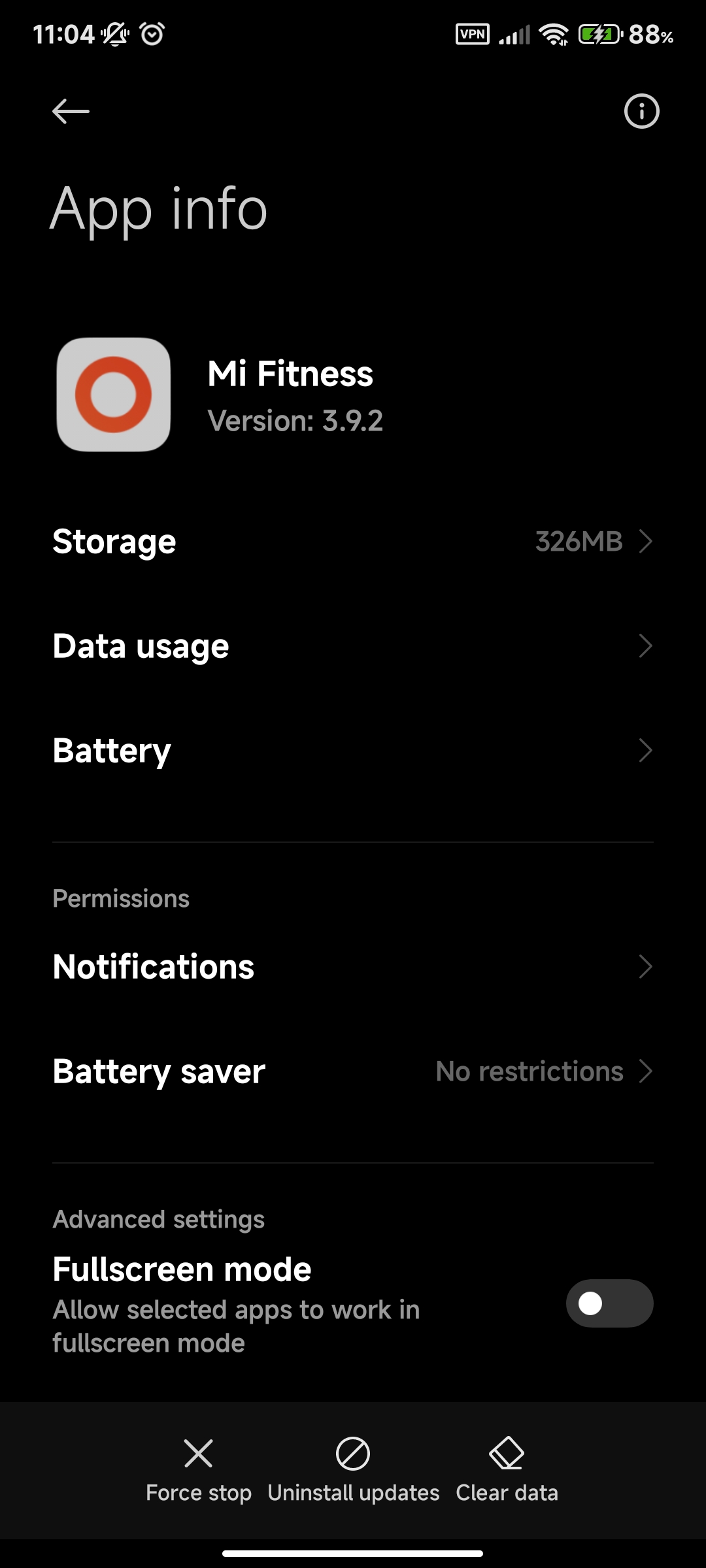
Task: Open the Battery row
Action: pyautogui.click(x=353, y=751)
